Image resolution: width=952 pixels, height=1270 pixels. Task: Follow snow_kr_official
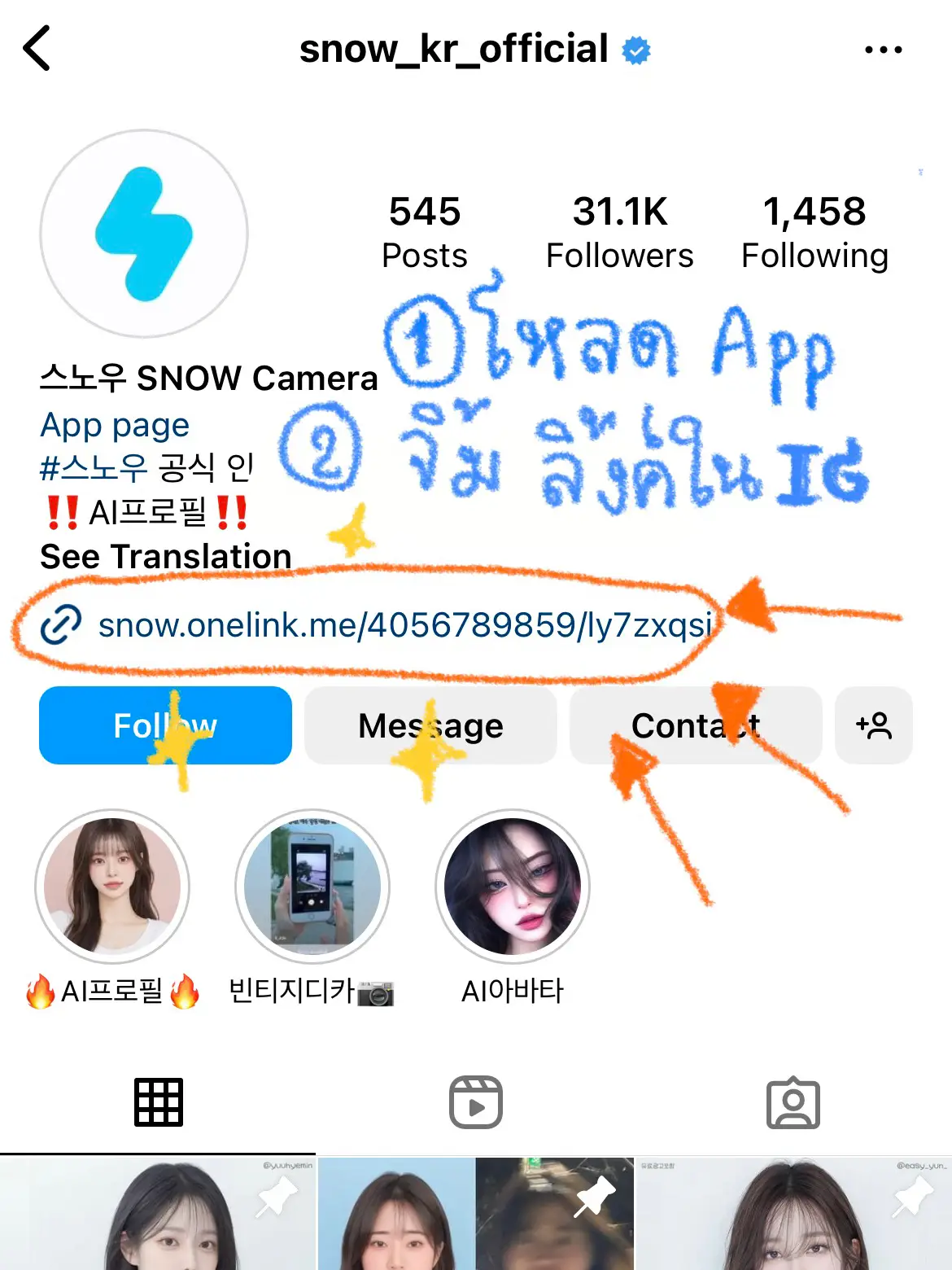165,725
